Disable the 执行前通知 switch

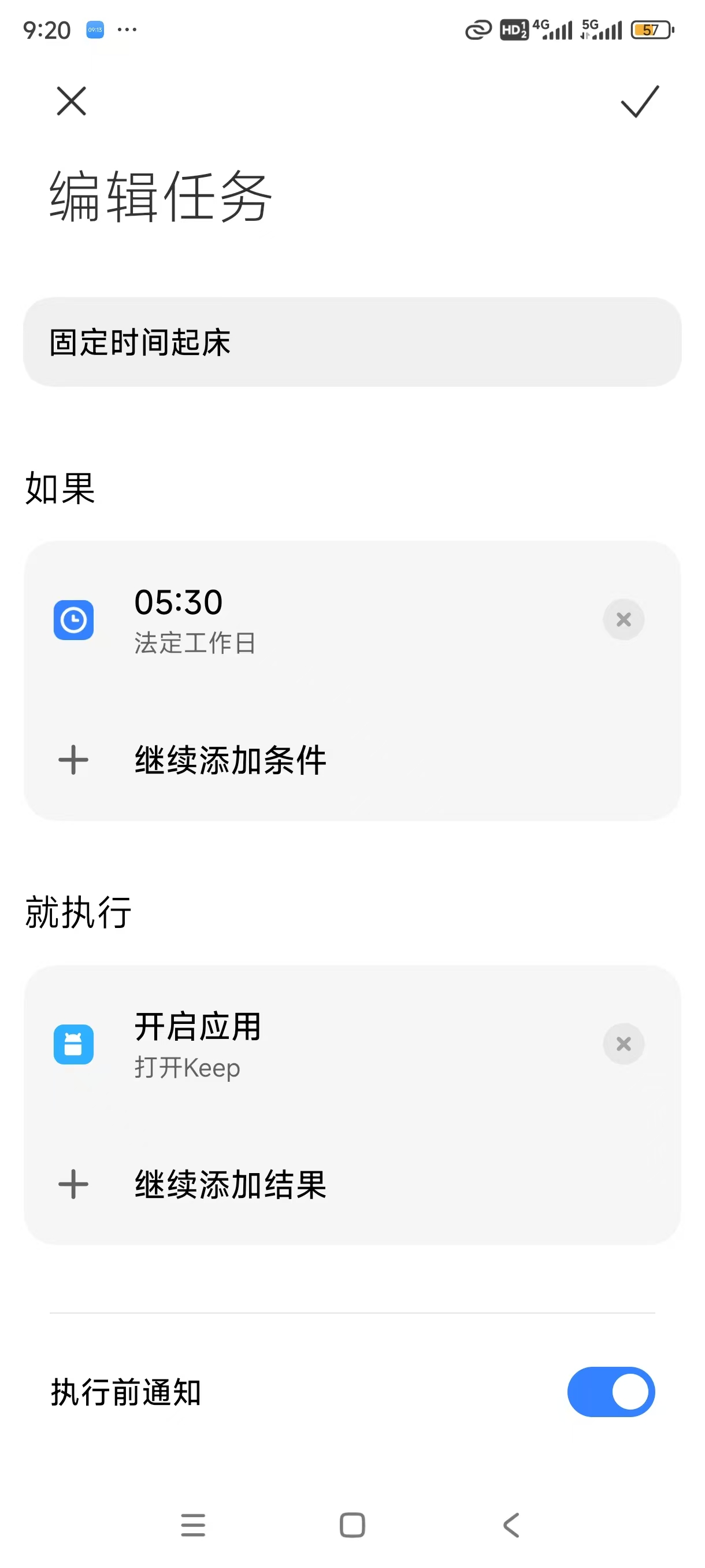(610, 1392)
